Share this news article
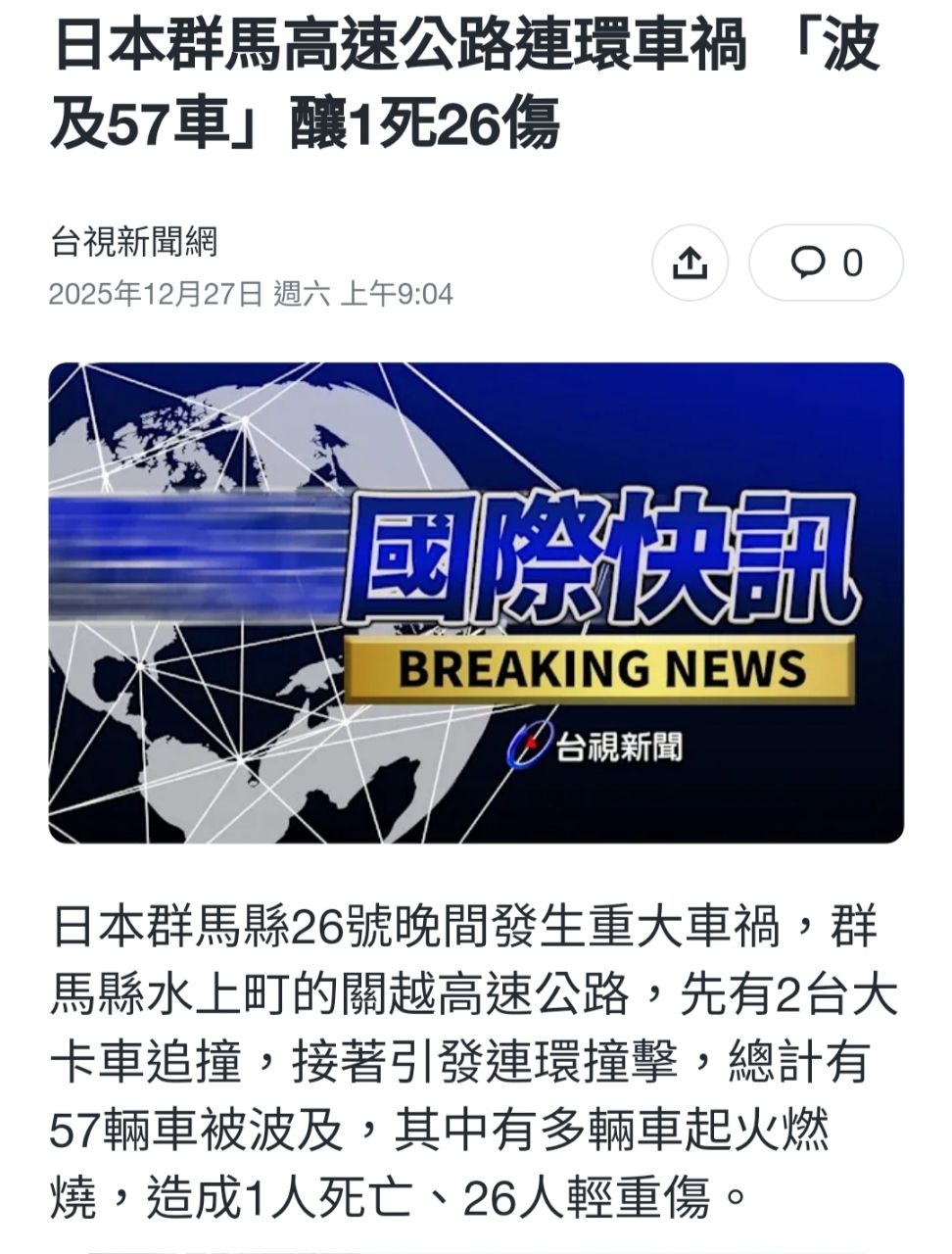 coord(690,263)
